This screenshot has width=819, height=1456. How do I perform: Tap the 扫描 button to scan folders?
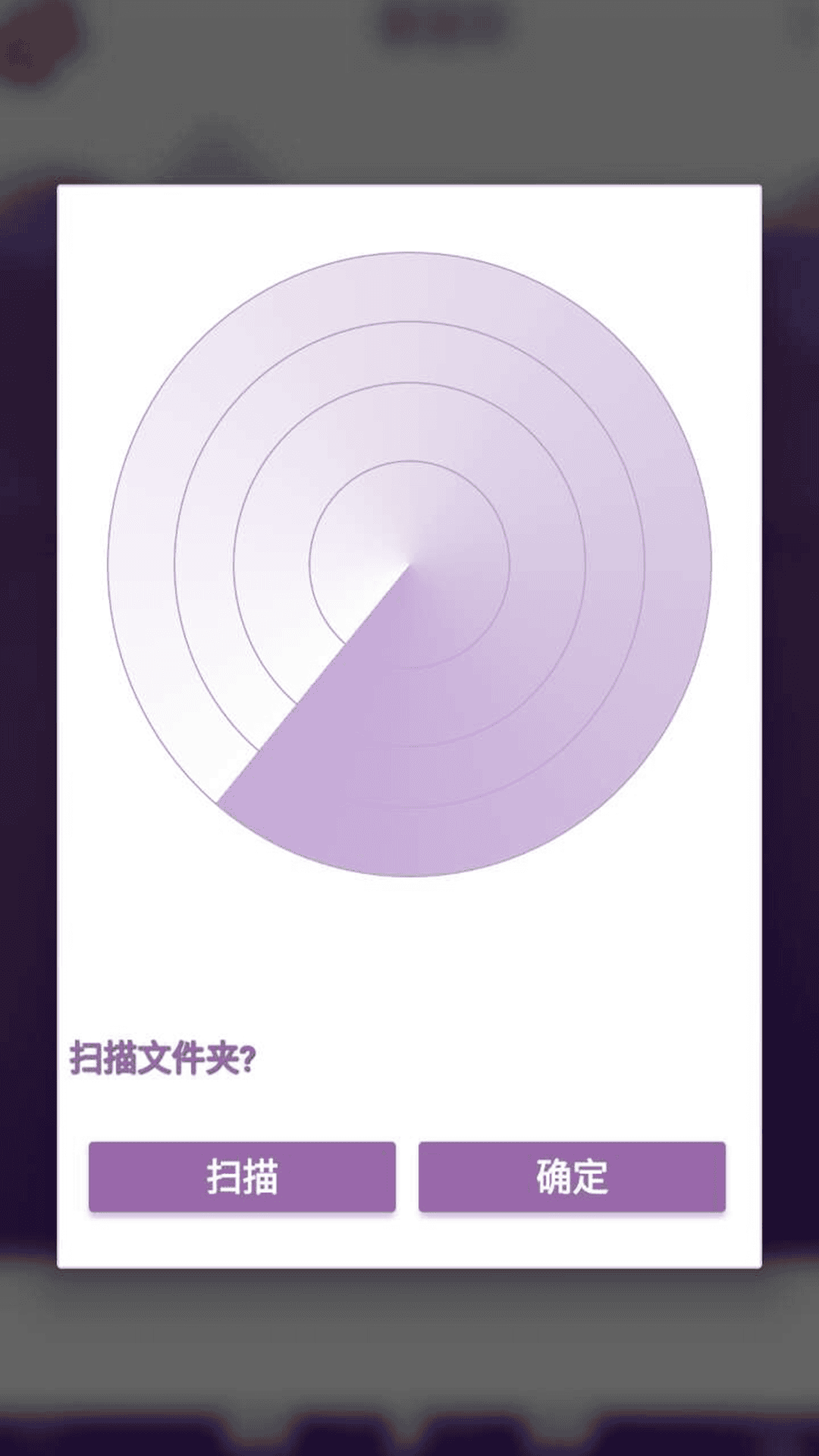coord(242,1177)
